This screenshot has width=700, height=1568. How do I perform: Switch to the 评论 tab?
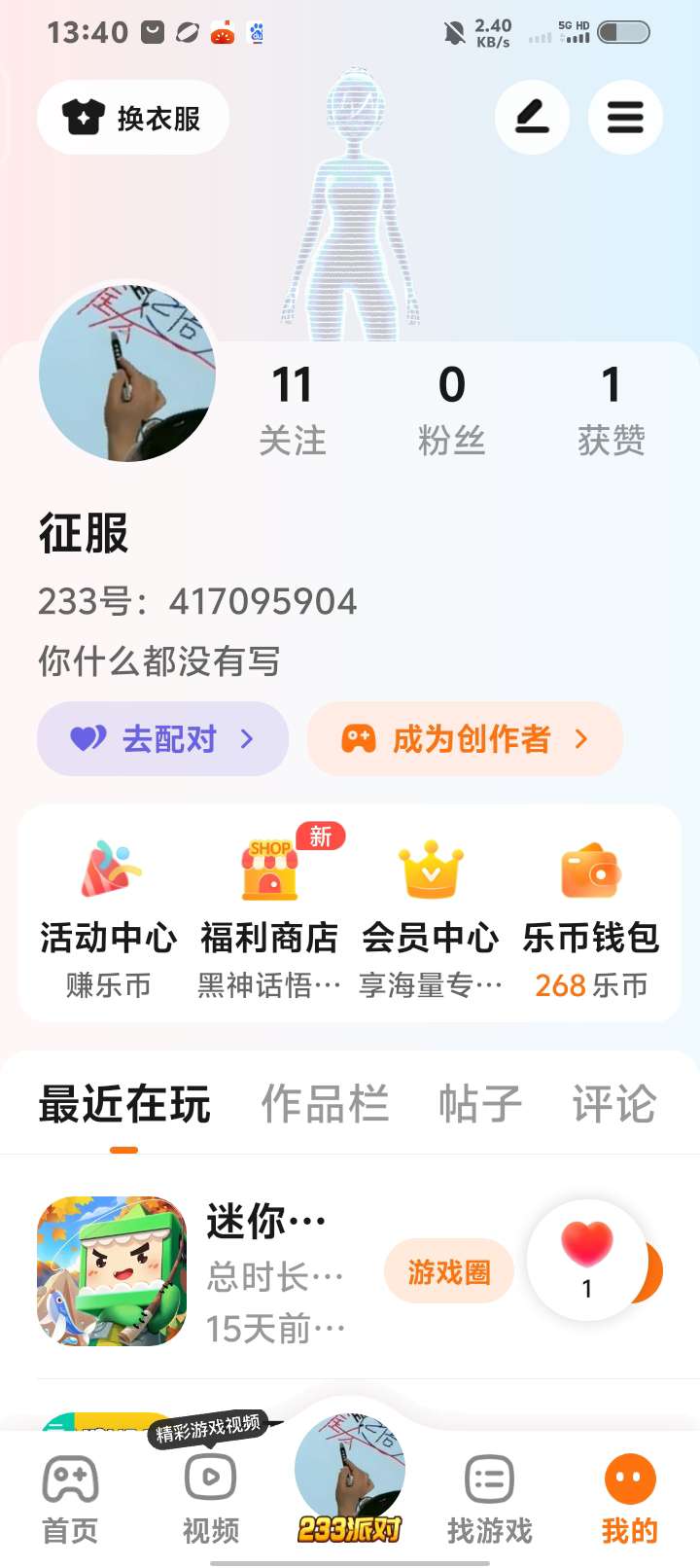click(614, 1105)
